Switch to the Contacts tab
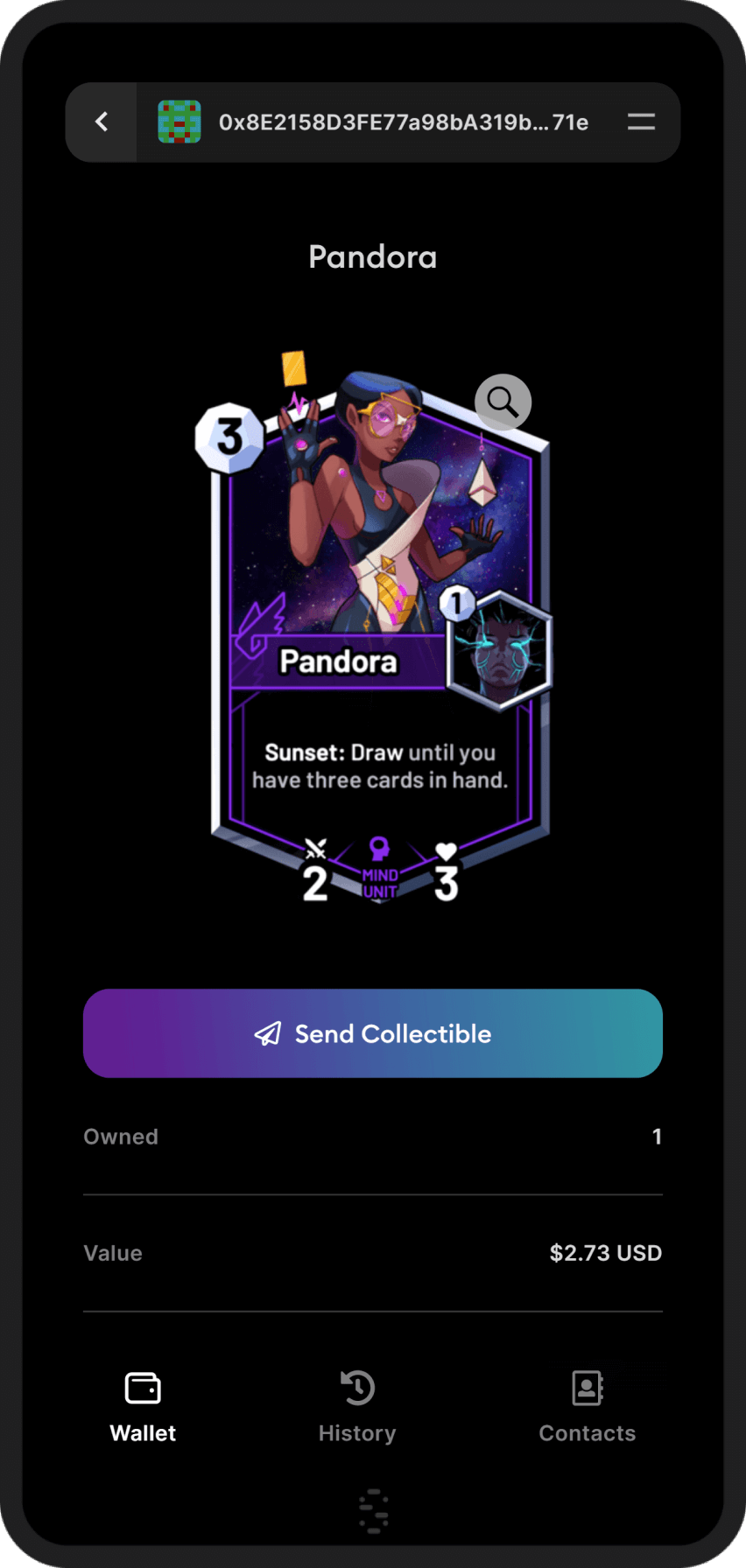This screenshot has height=1568, width=746. click(x=587, y=1406)
